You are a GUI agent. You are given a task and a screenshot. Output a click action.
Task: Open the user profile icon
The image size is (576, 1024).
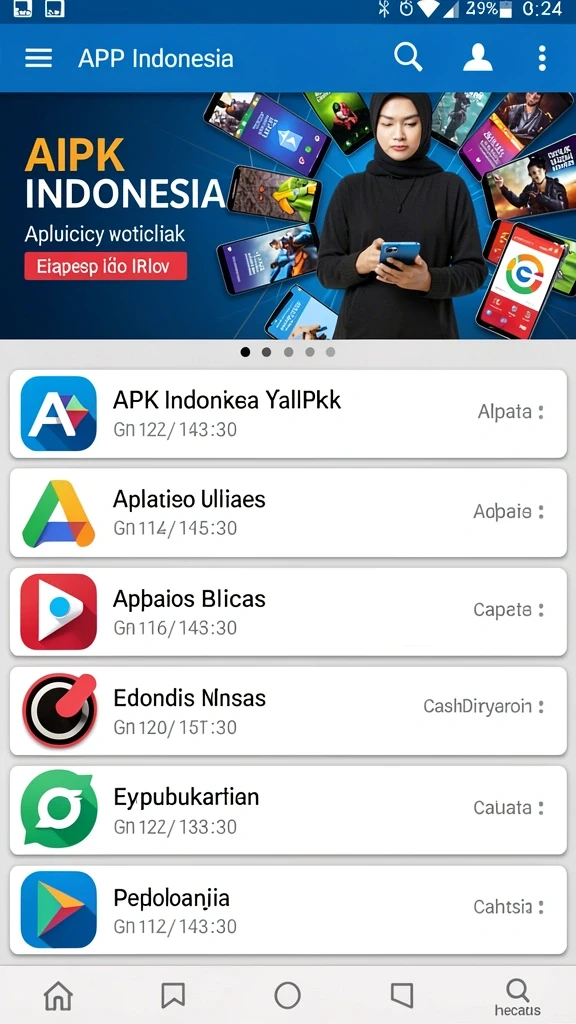[x=477, y=57]
